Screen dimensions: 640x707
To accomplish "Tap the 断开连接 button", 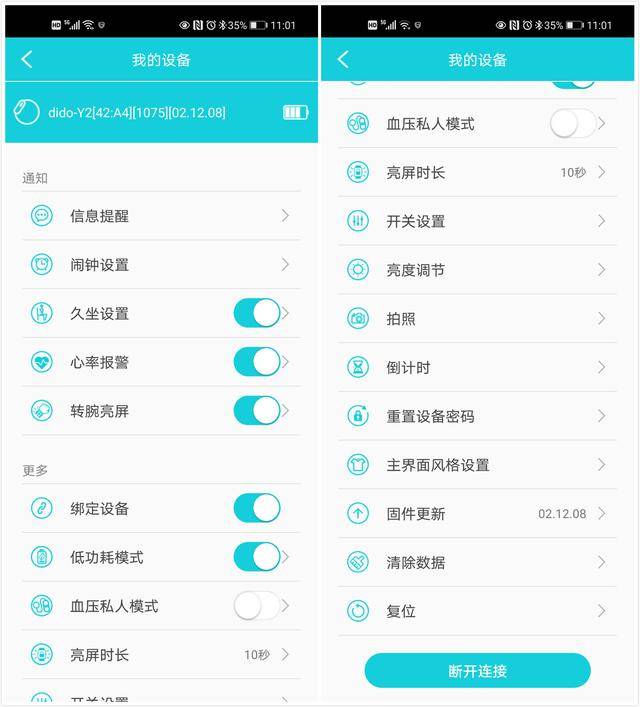I will click(x=477, y=671).
